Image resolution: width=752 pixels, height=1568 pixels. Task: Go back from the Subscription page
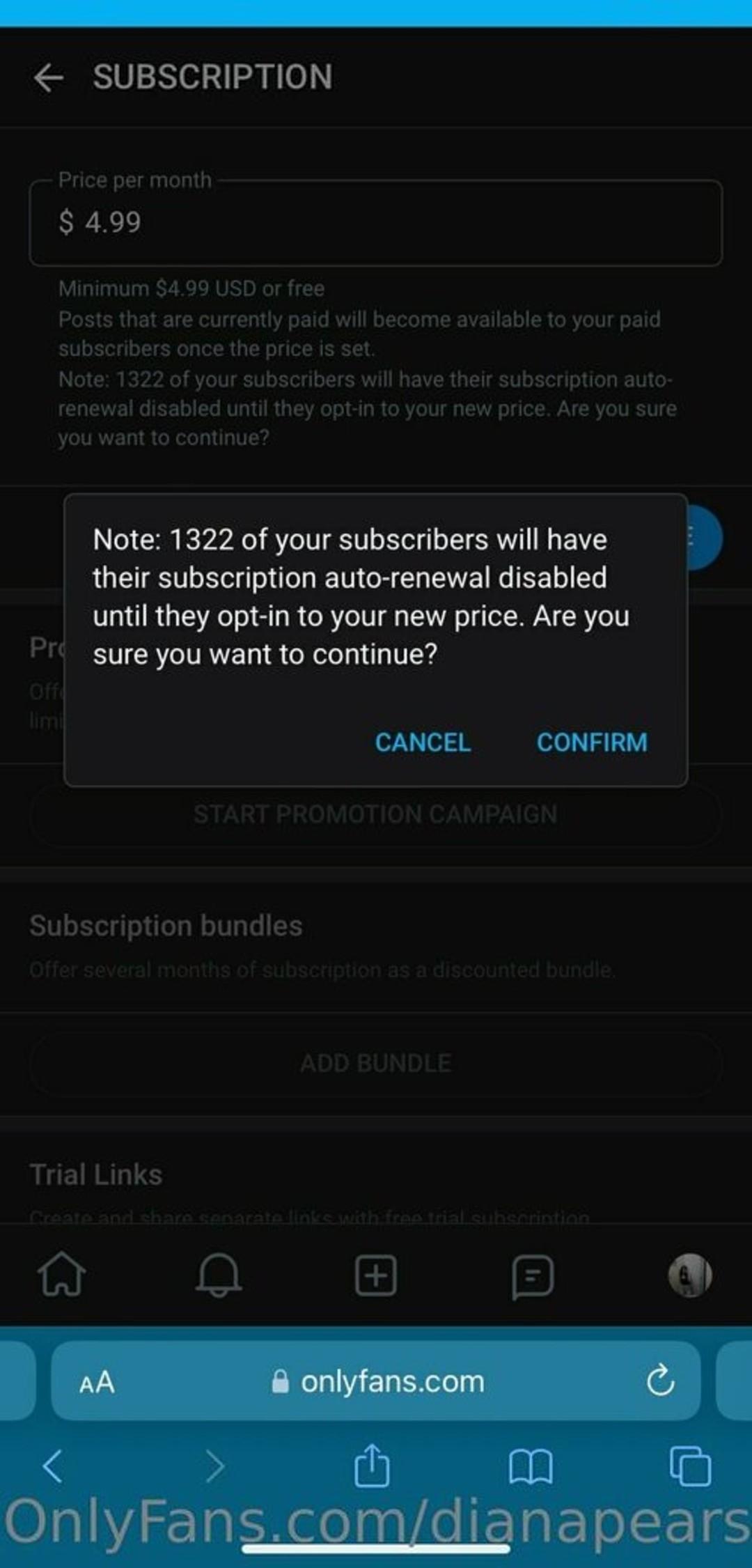pyautogui.click(x=48, y=77)
